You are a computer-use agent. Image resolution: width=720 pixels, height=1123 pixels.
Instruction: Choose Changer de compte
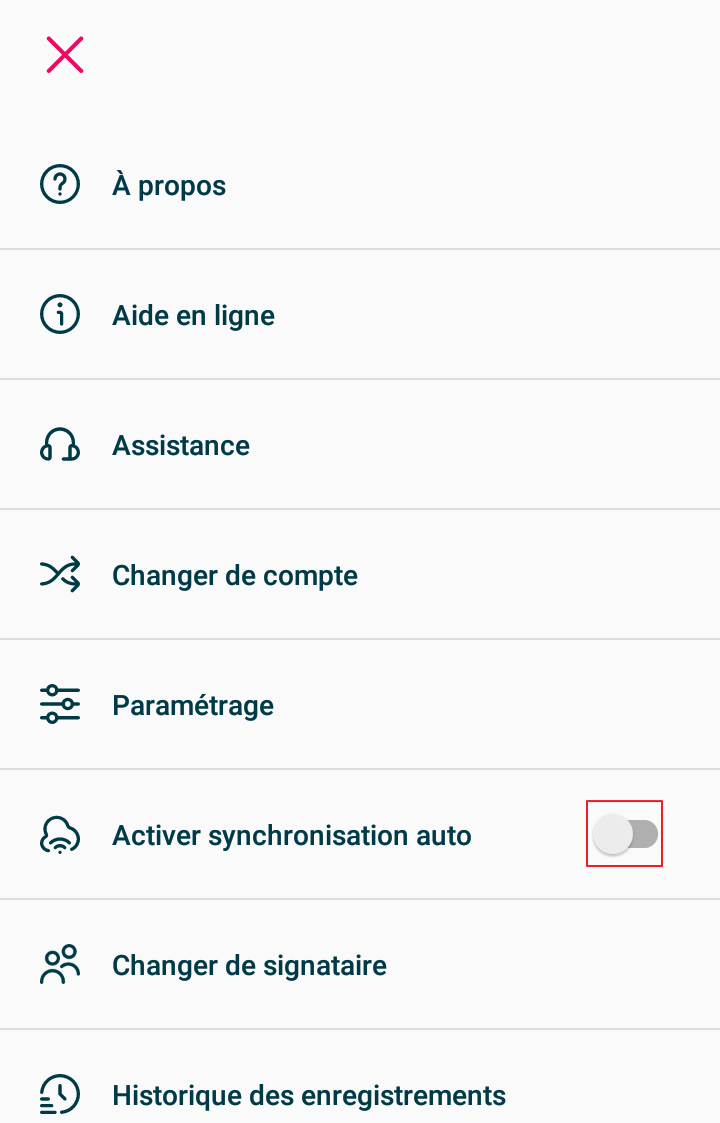[x=235, y=575]
